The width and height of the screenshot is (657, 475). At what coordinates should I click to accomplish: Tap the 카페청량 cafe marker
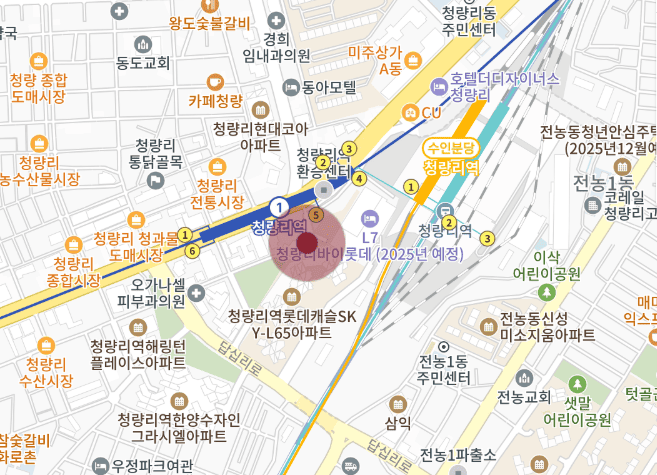(215, 82)
